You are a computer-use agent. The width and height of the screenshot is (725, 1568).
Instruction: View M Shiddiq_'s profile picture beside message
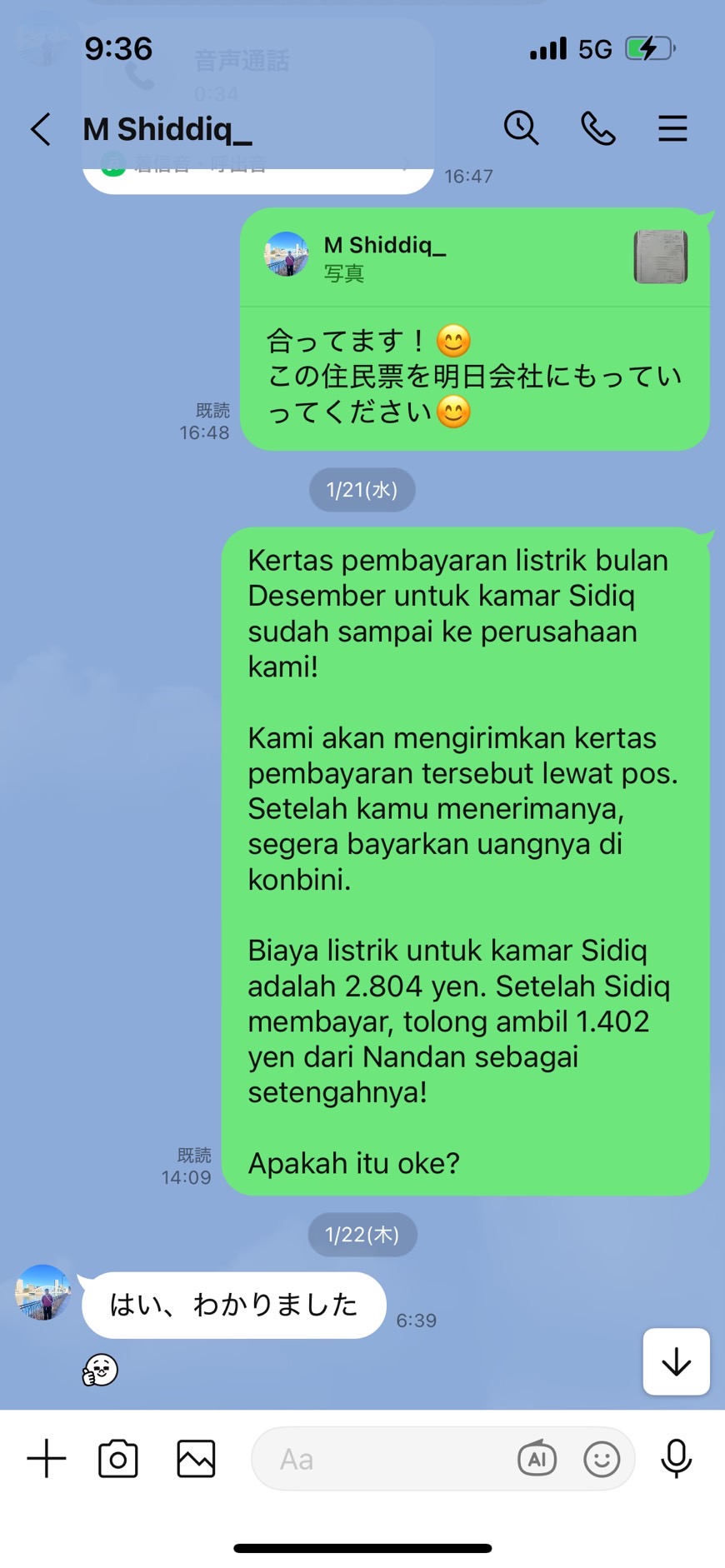(43, 1292)
